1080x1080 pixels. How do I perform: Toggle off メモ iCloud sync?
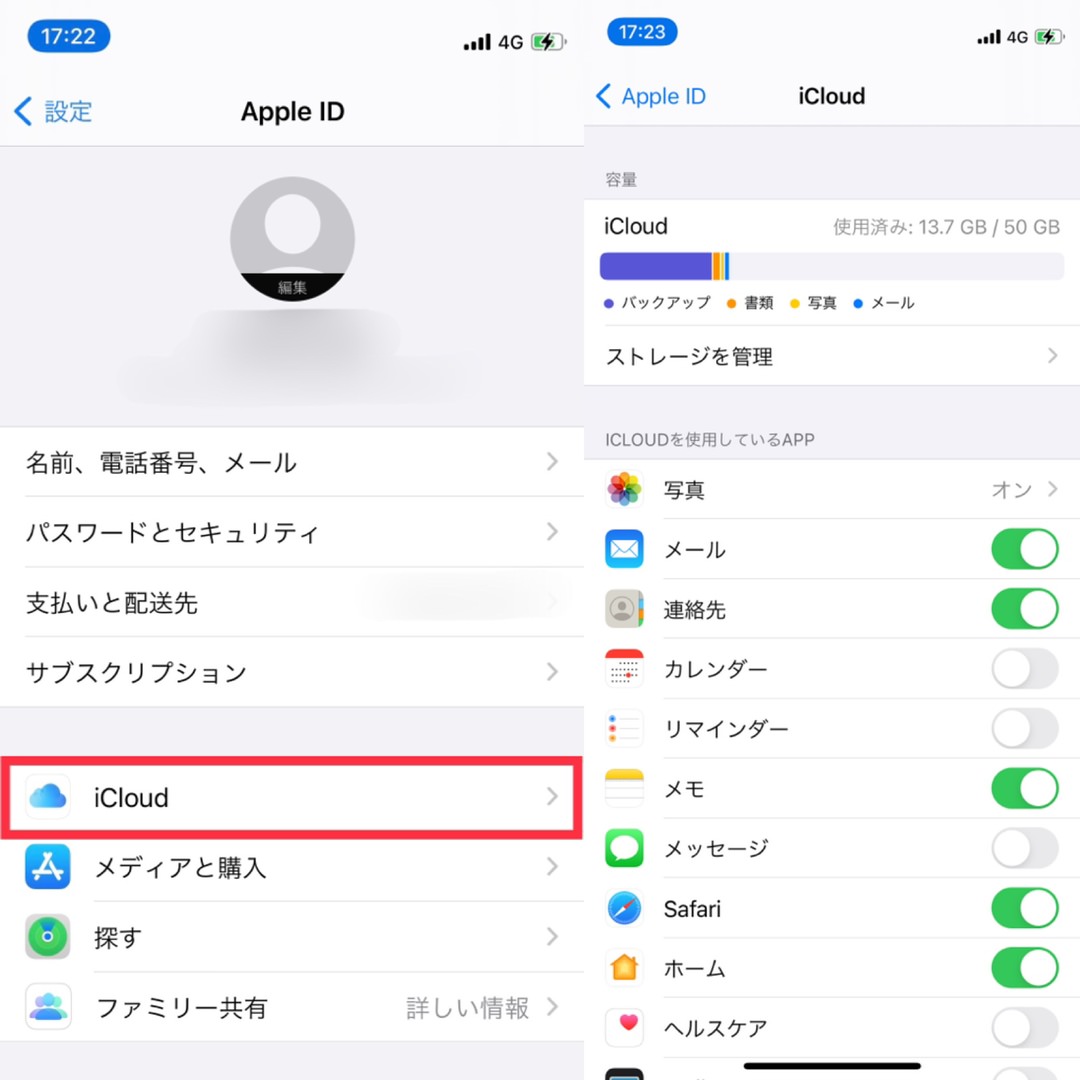point(1024,789)
